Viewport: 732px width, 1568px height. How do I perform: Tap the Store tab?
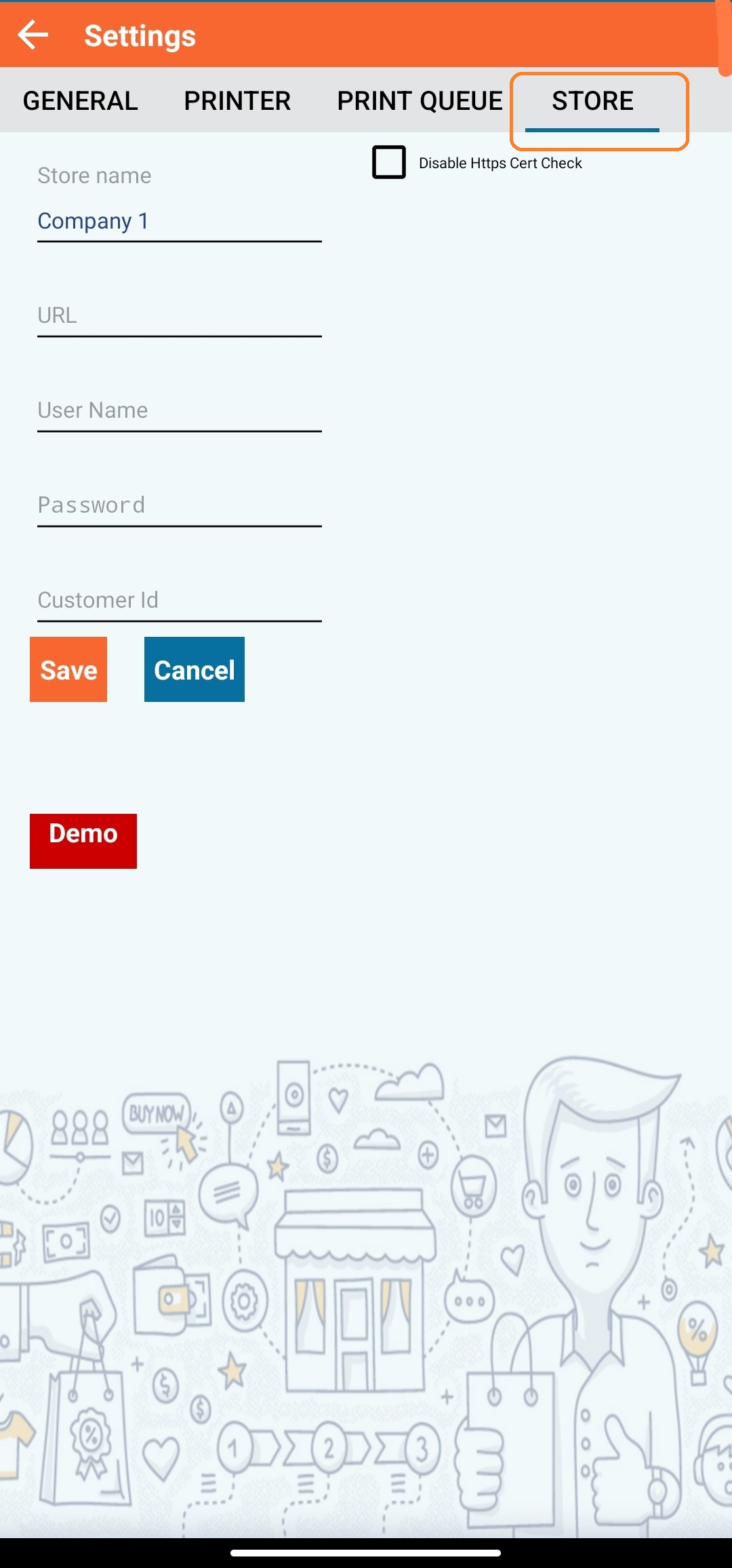[x=592, y=100]
